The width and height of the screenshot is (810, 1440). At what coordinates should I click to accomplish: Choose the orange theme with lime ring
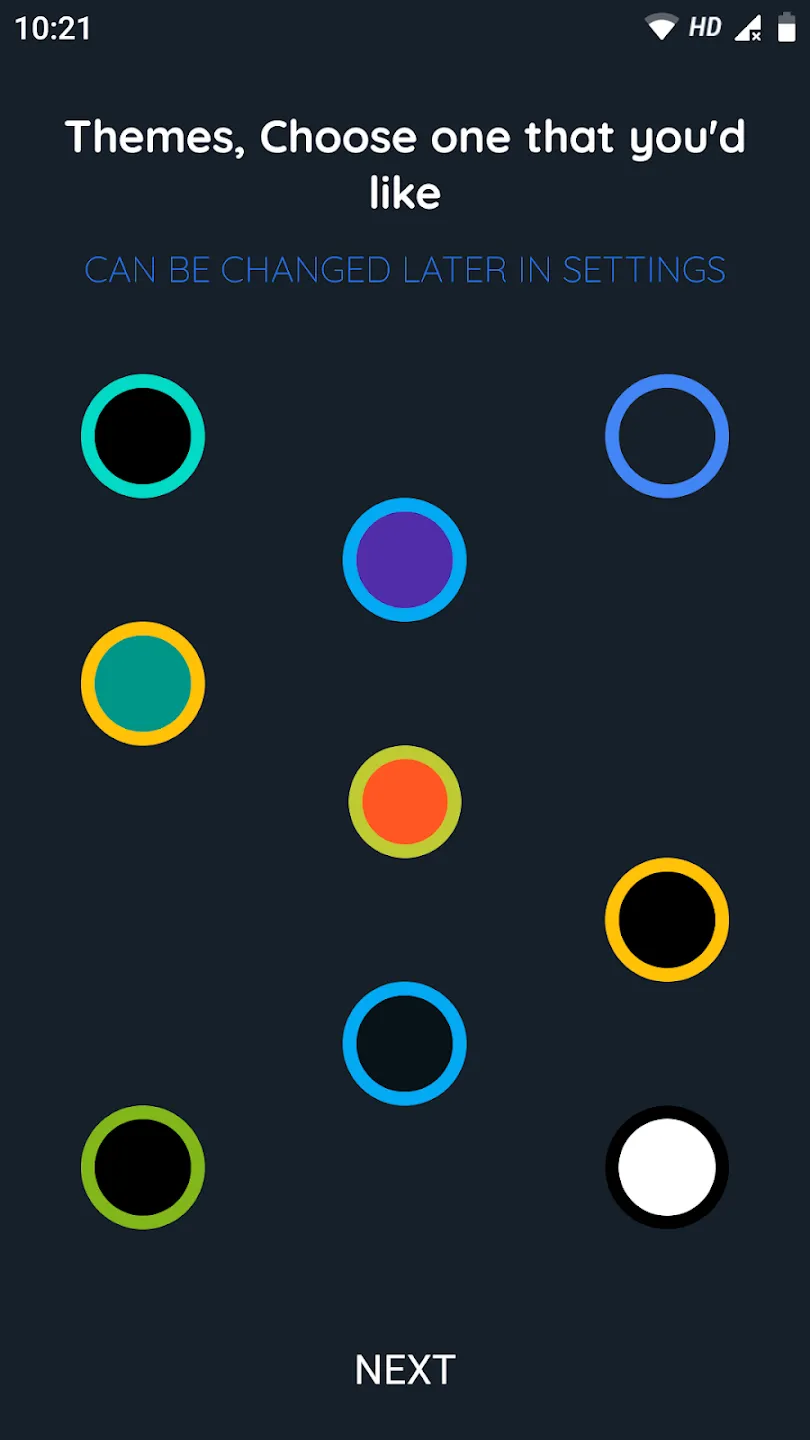point(405,802)
